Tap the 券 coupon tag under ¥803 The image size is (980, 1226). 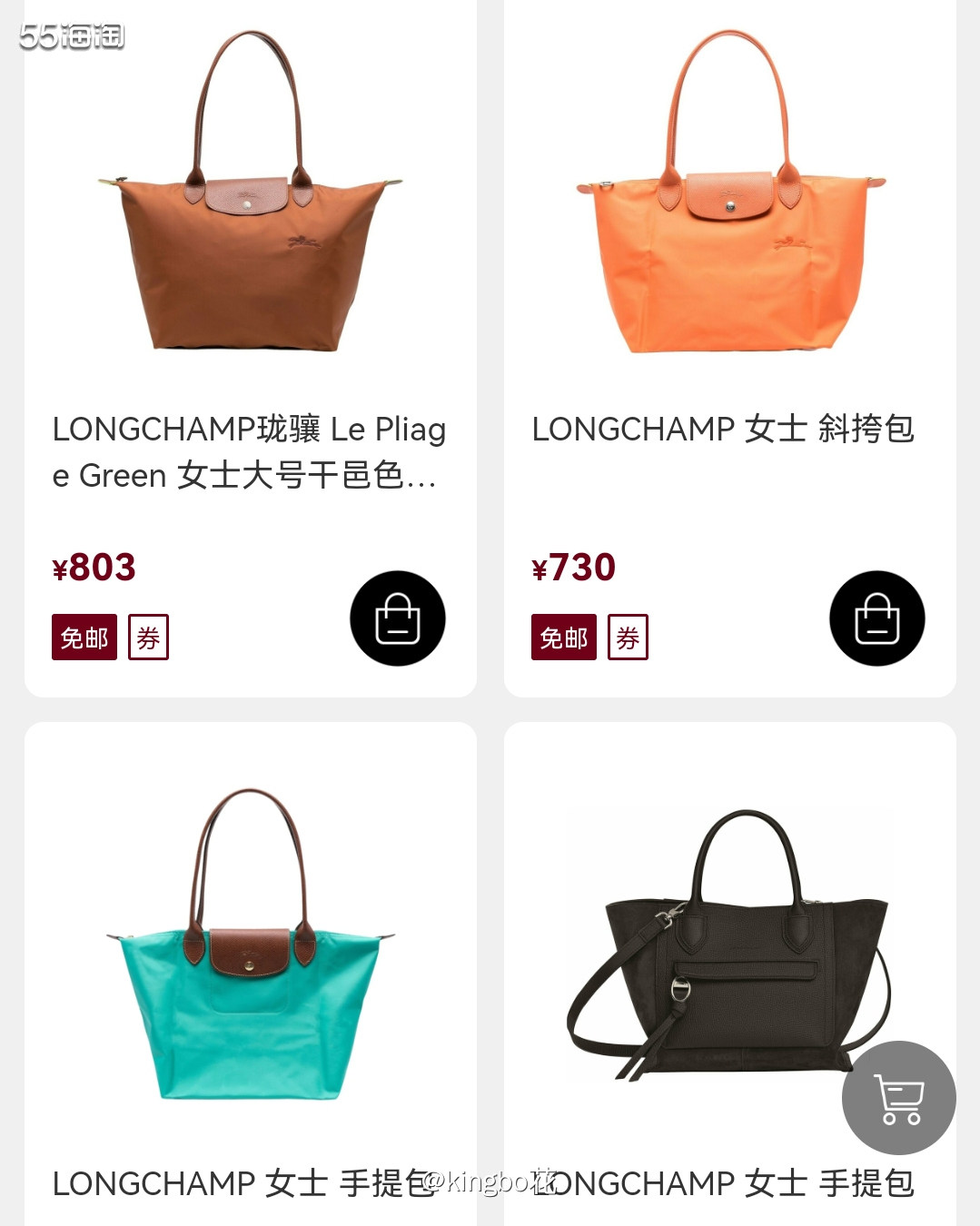148,638
